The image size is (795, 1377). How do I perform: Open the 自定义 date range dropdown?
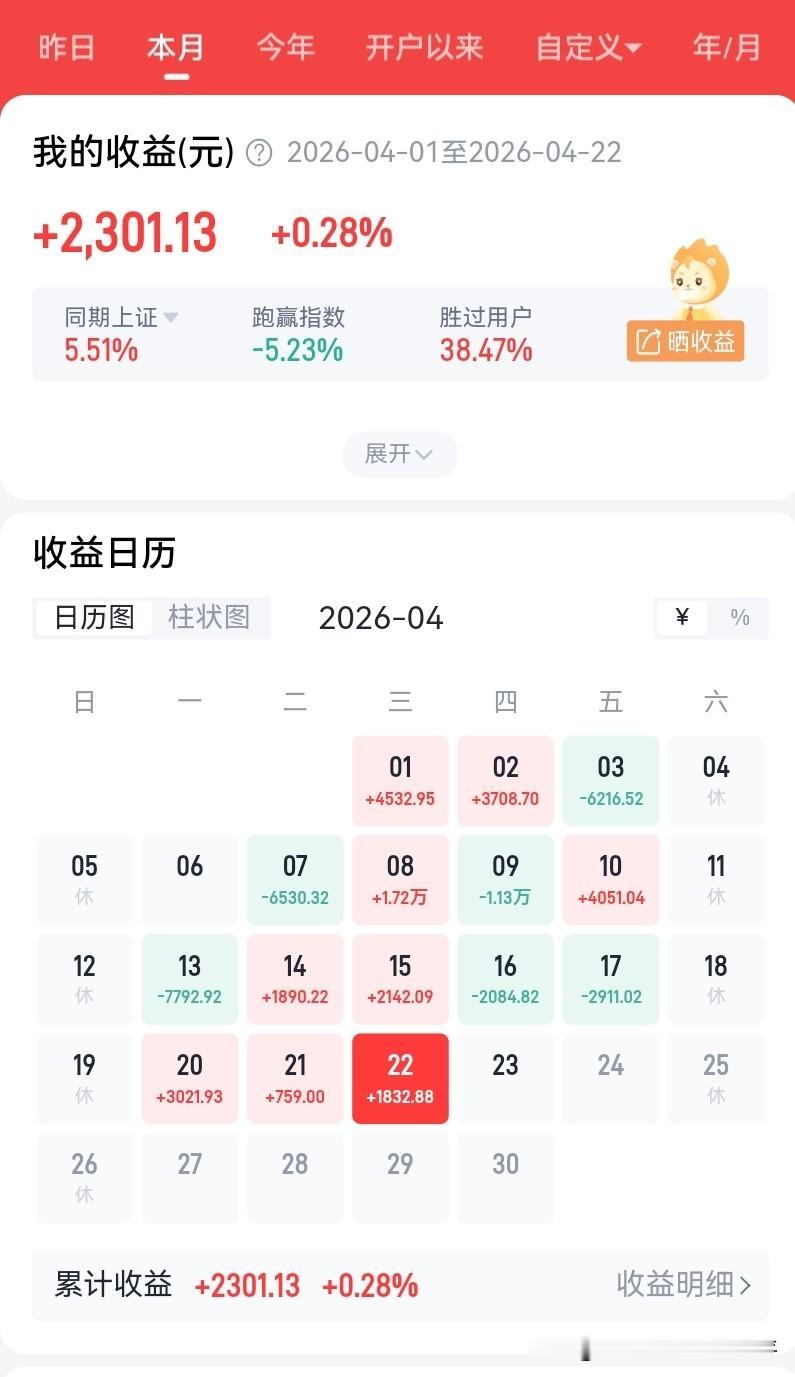pos(587,46)
